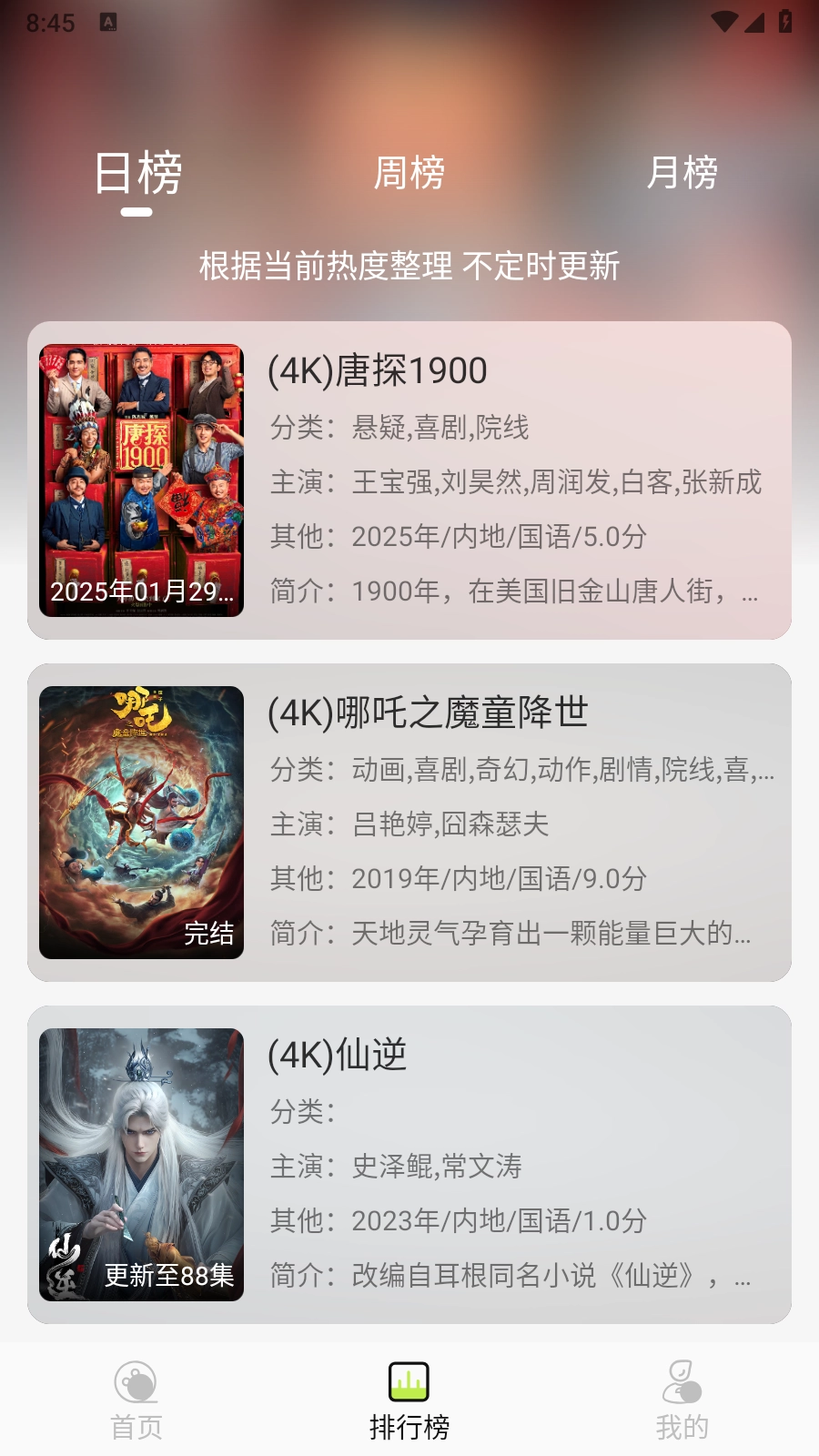819x1456 pixels.
Task: Tap the 唐探1900 poster thumbnail
Action: pyautogui.click(x=141, y=478)
